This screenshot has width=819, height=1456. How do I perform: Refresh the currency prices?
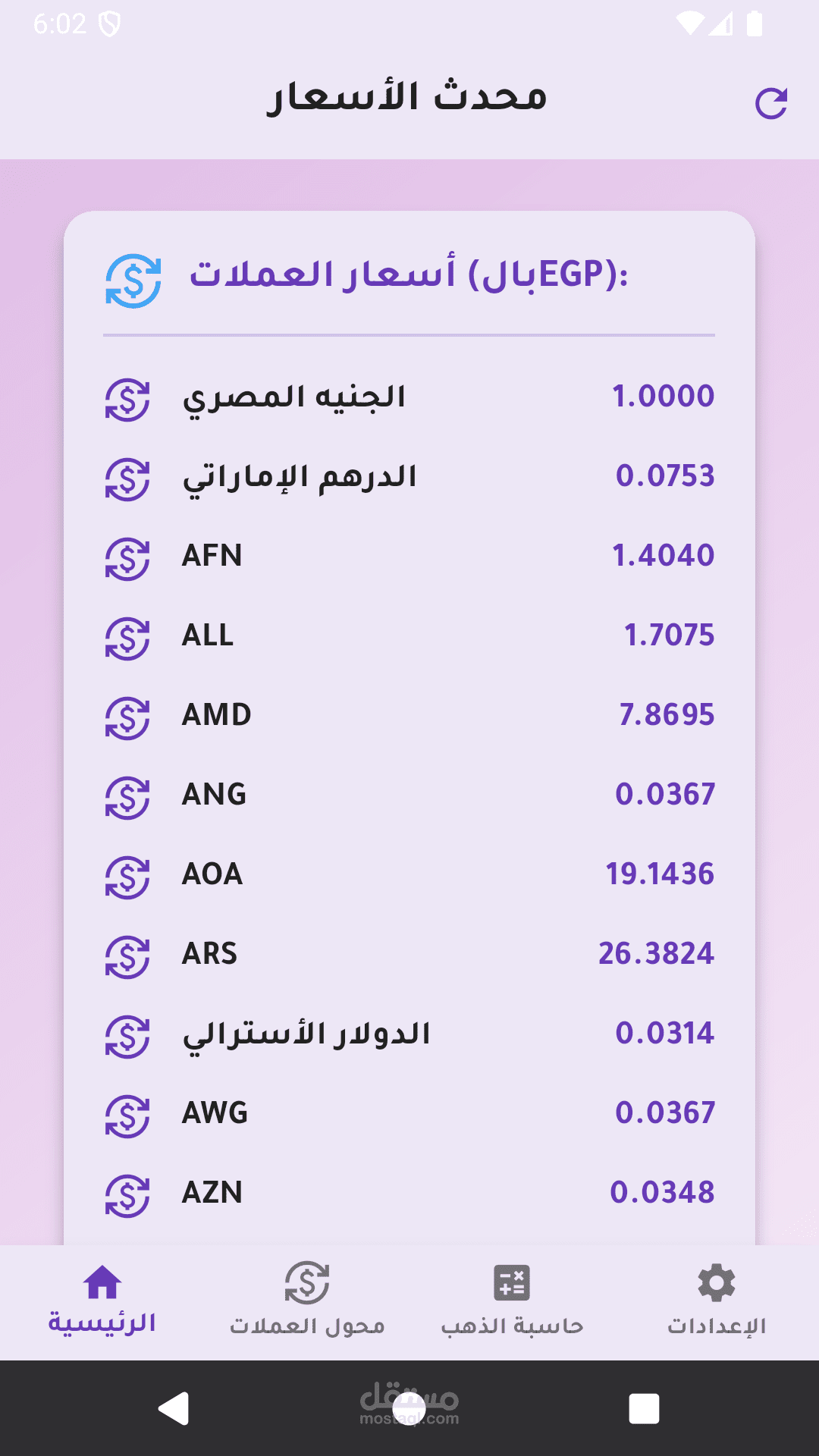click(x=771, y=104)
